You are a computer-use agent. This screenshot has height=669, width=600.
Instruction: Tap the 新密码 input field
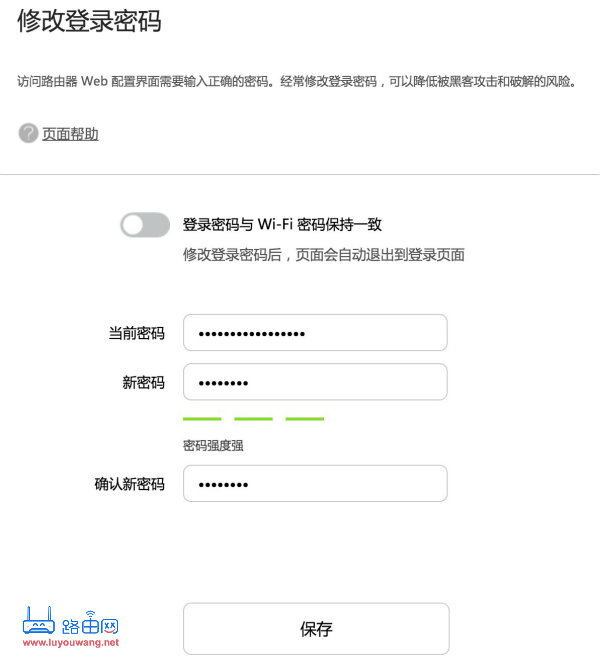click(x=315, y=382)
